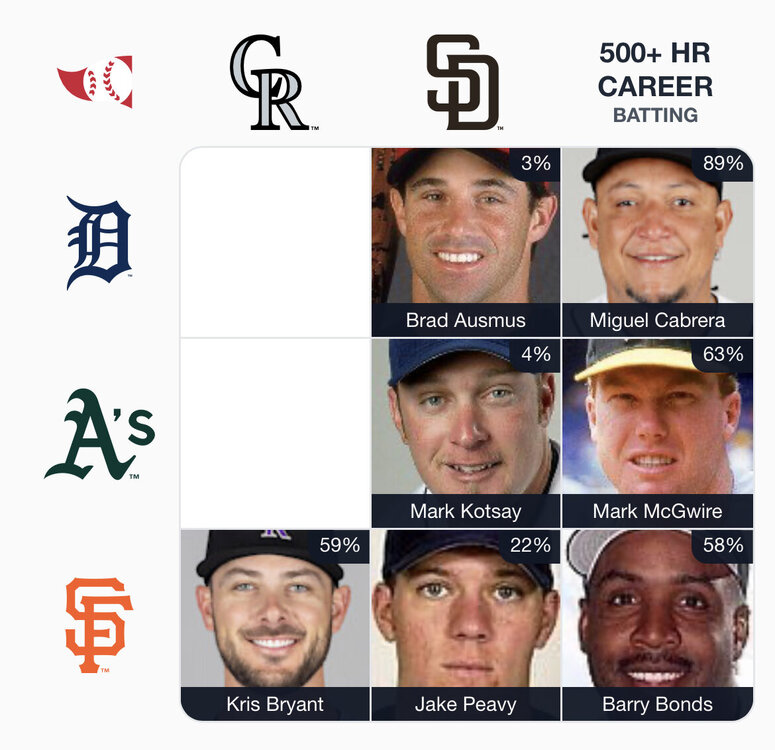Select the empty Tigers and Rockies cell
Viewport: 775px width, 750px height.
pyautogui.click(x=275, y=243)
